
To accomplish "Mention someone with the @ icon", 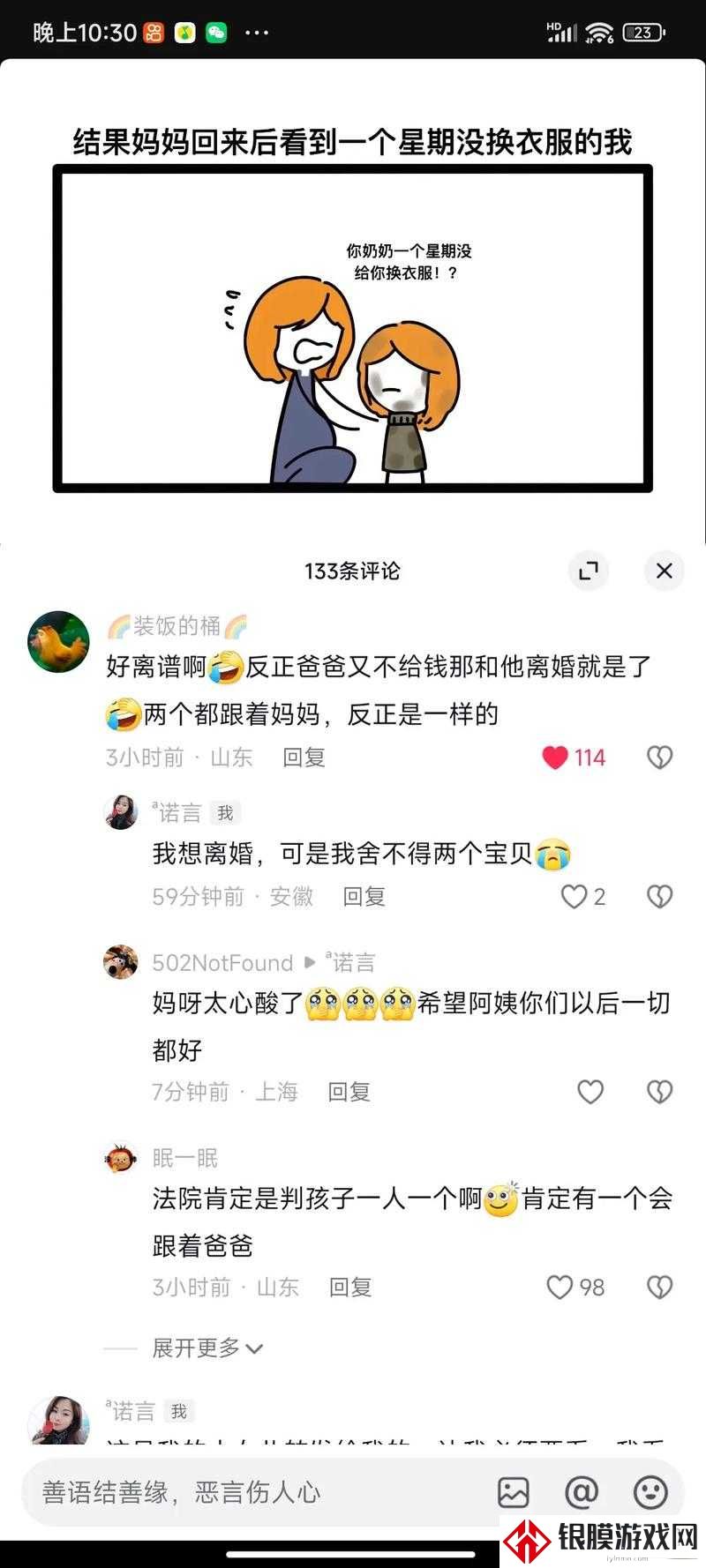I will 582,1492.
